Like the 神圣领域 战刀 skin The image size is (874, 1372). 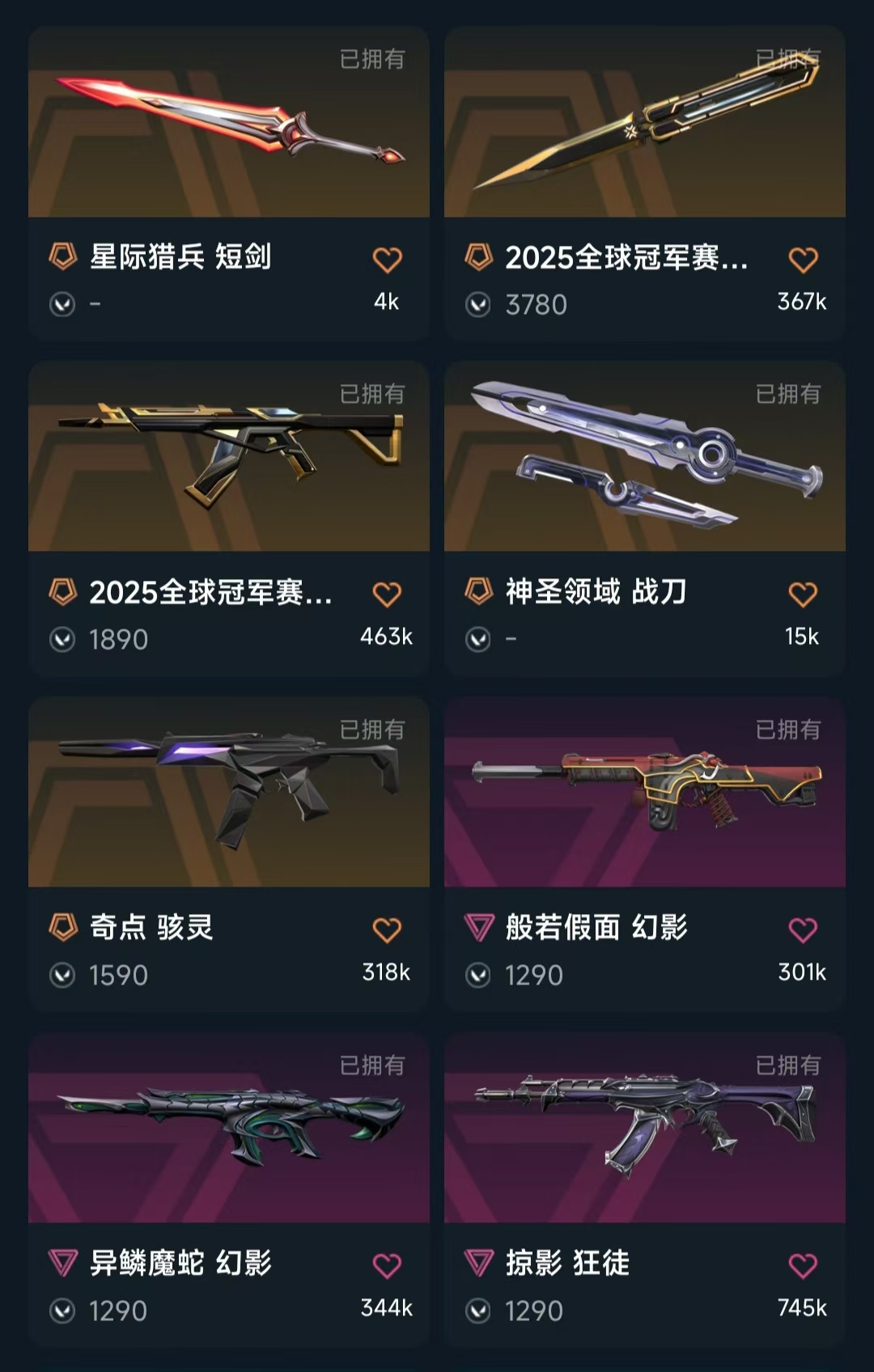803,595
